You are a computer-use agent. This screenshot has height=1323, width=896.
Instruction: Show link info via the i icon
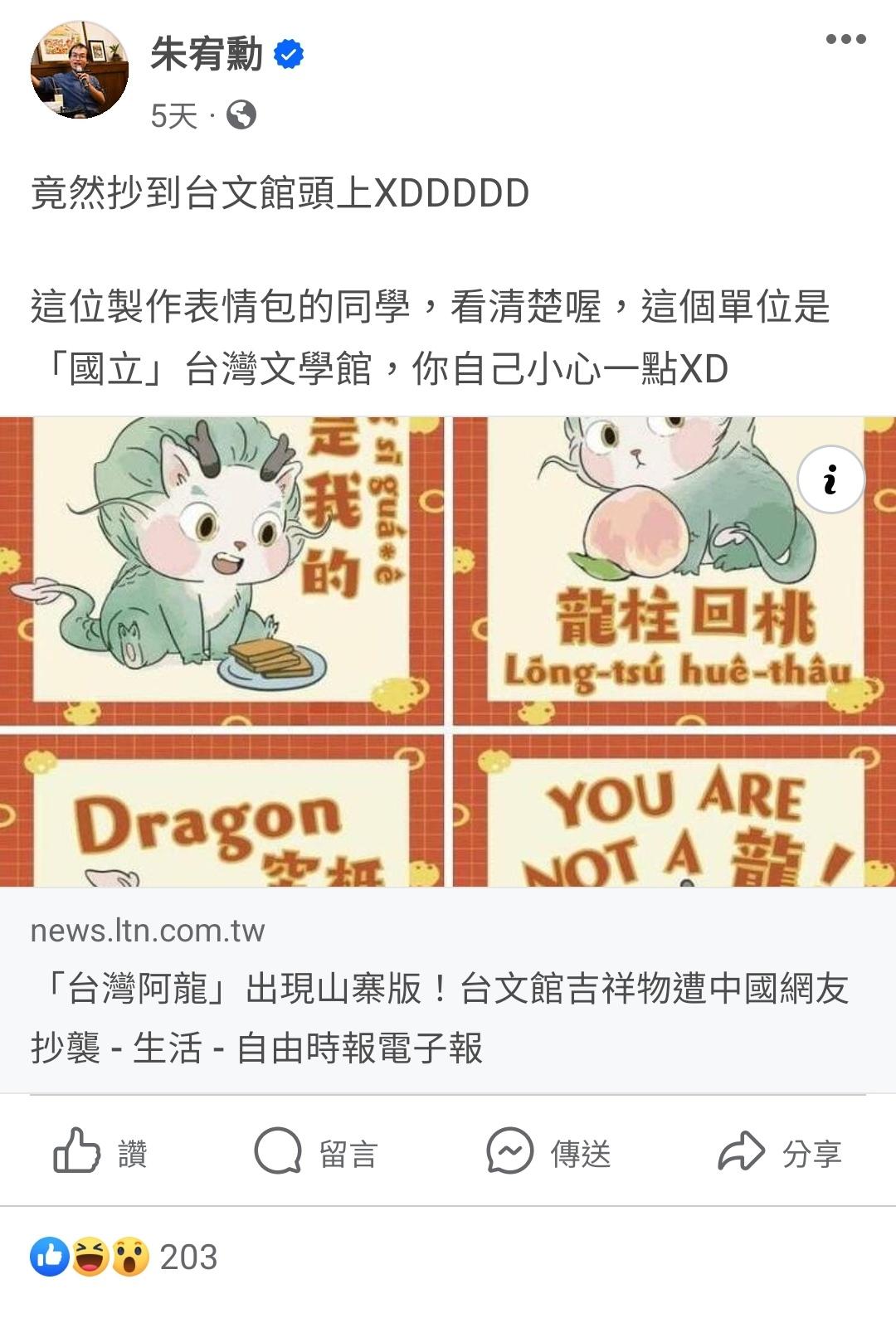[x=830, y=479]
